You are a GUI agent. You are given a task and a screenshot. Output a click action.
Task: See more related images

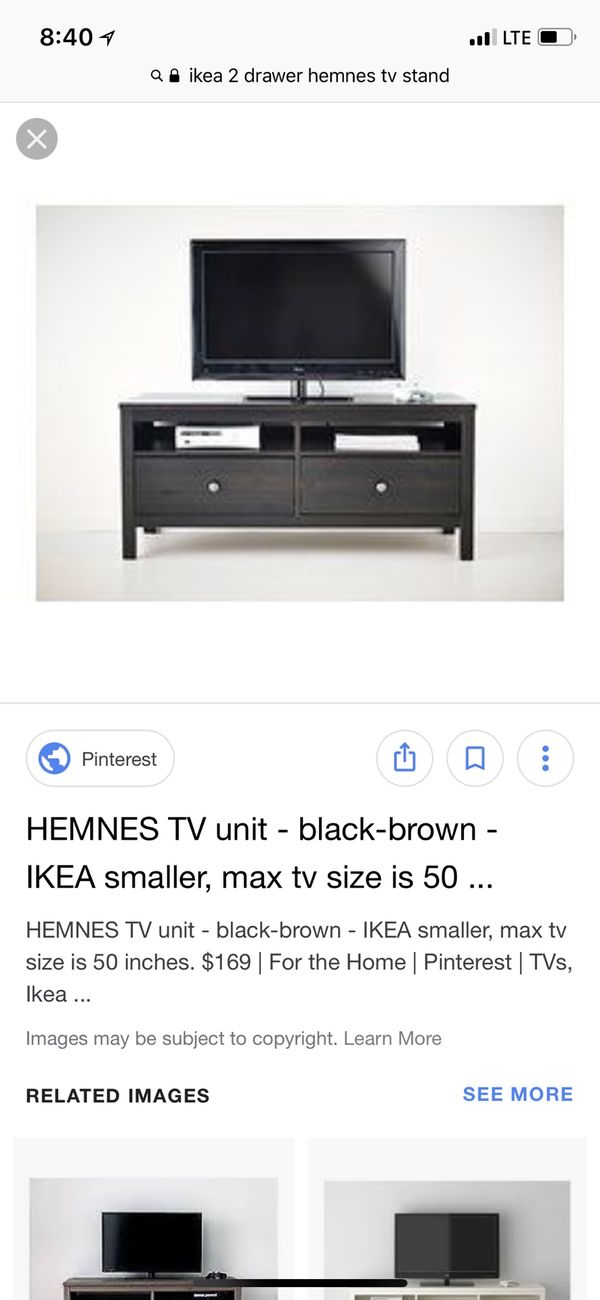pyautogui.click(x=517, y=1094)
